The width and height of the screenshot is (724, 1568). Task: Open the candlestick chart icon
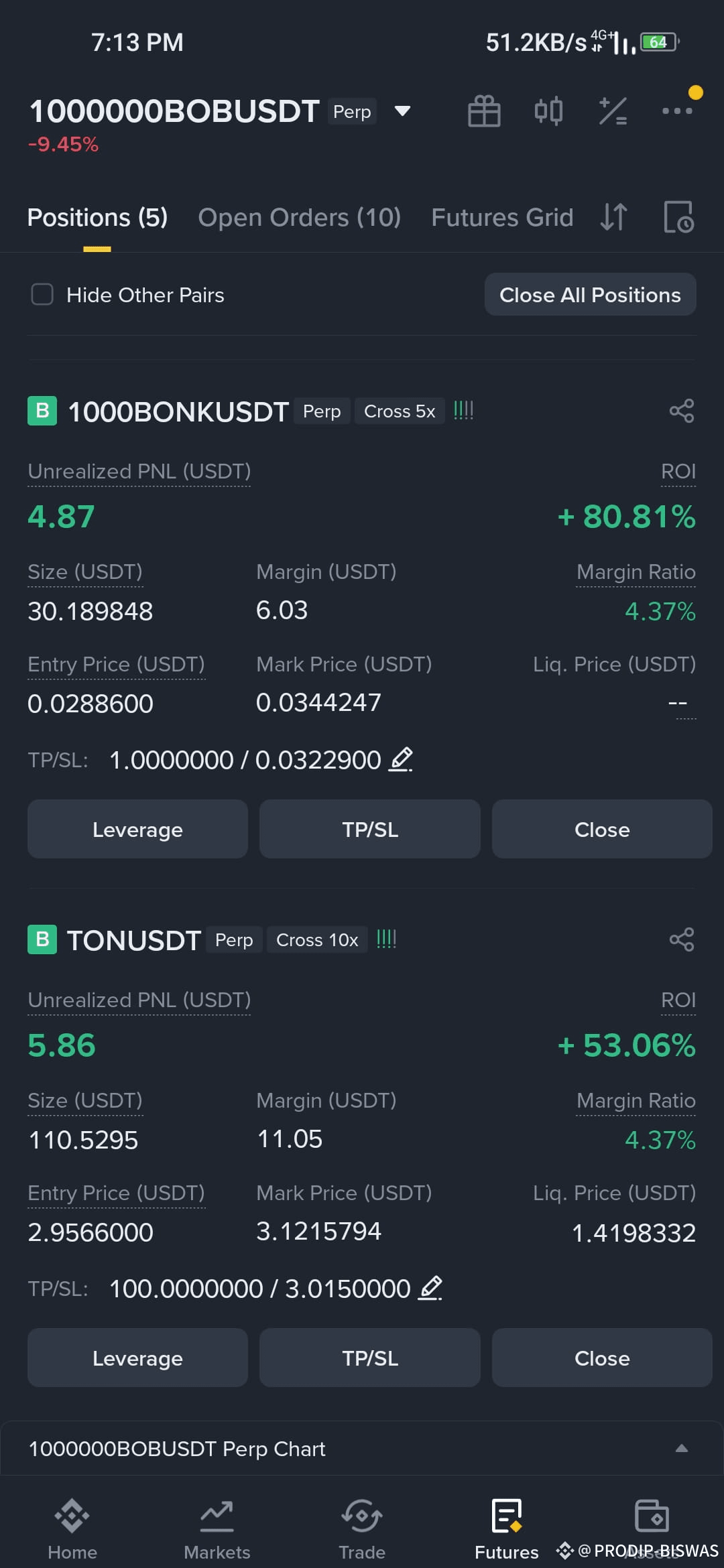point(548,111)
